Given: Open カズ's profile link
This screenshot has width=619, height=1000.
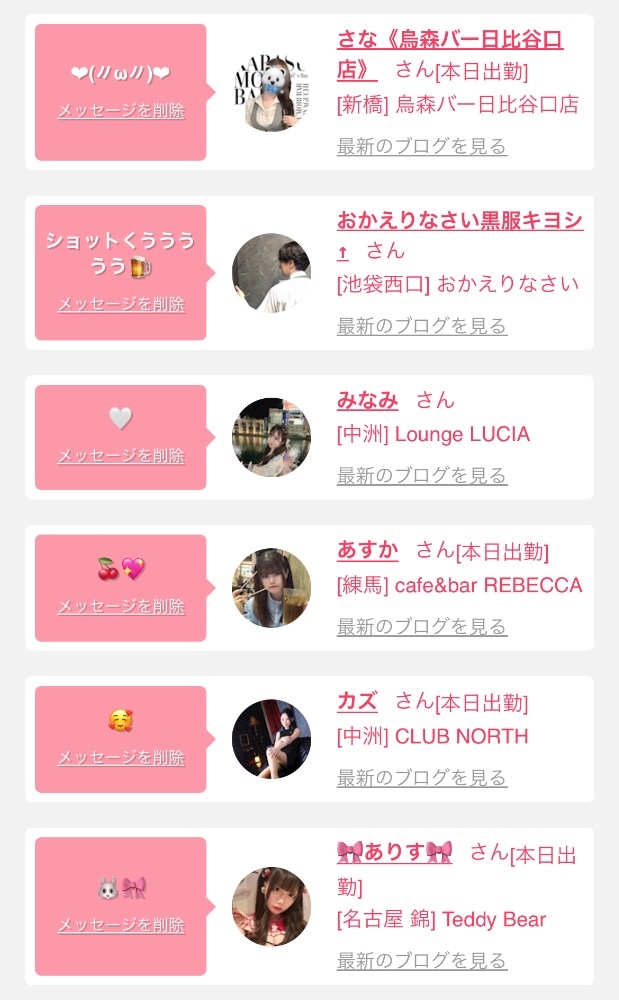Looking at the screenshot, I should click(358, 702).
